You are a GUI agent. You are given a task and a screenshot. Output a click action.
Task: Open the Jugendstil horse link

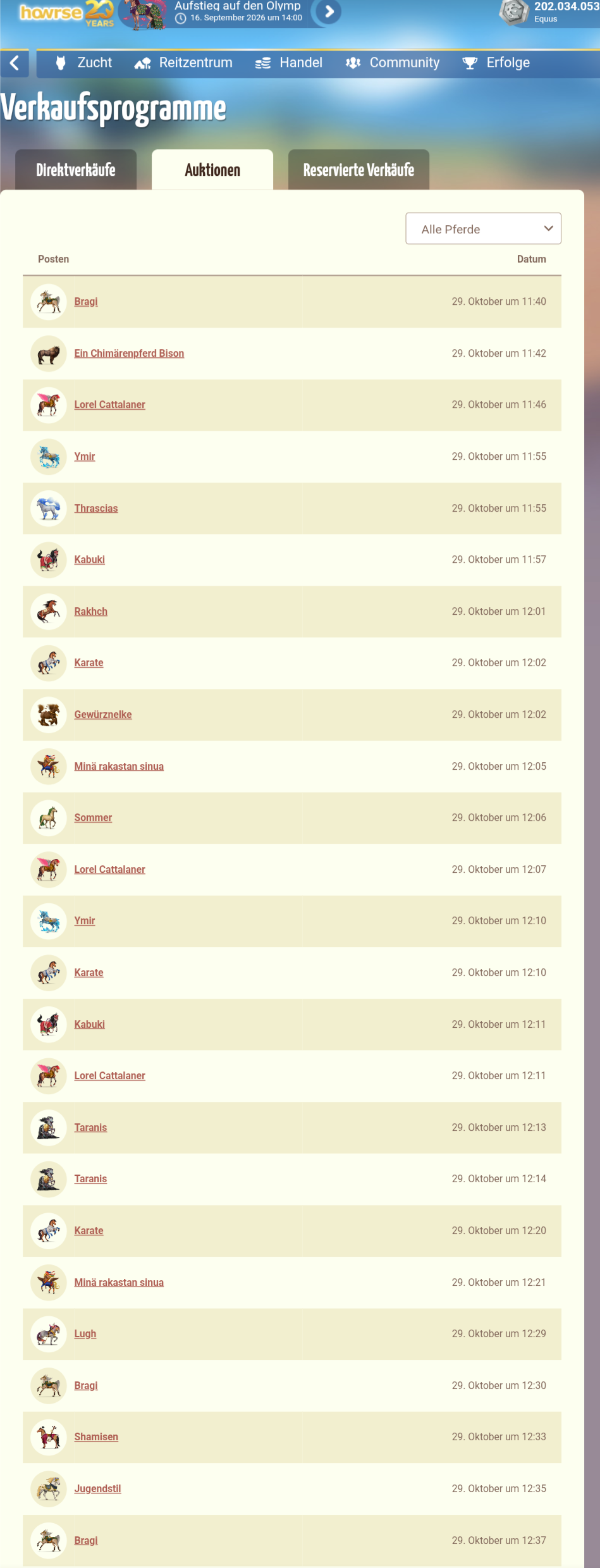97,1489
